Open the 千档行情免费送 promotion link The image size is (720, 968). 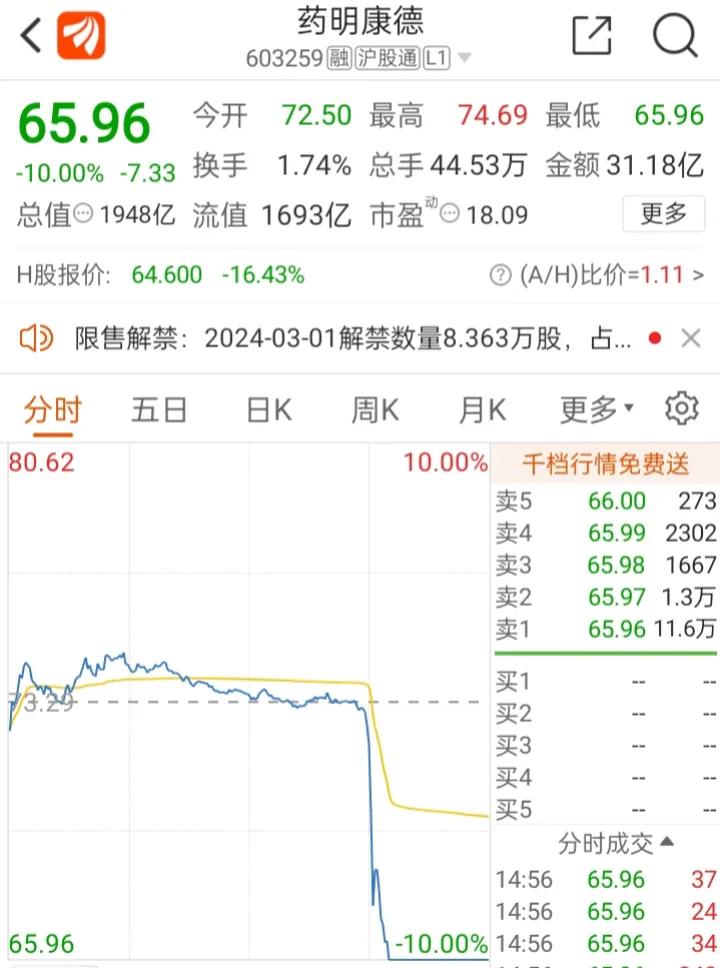coord(604,464)
